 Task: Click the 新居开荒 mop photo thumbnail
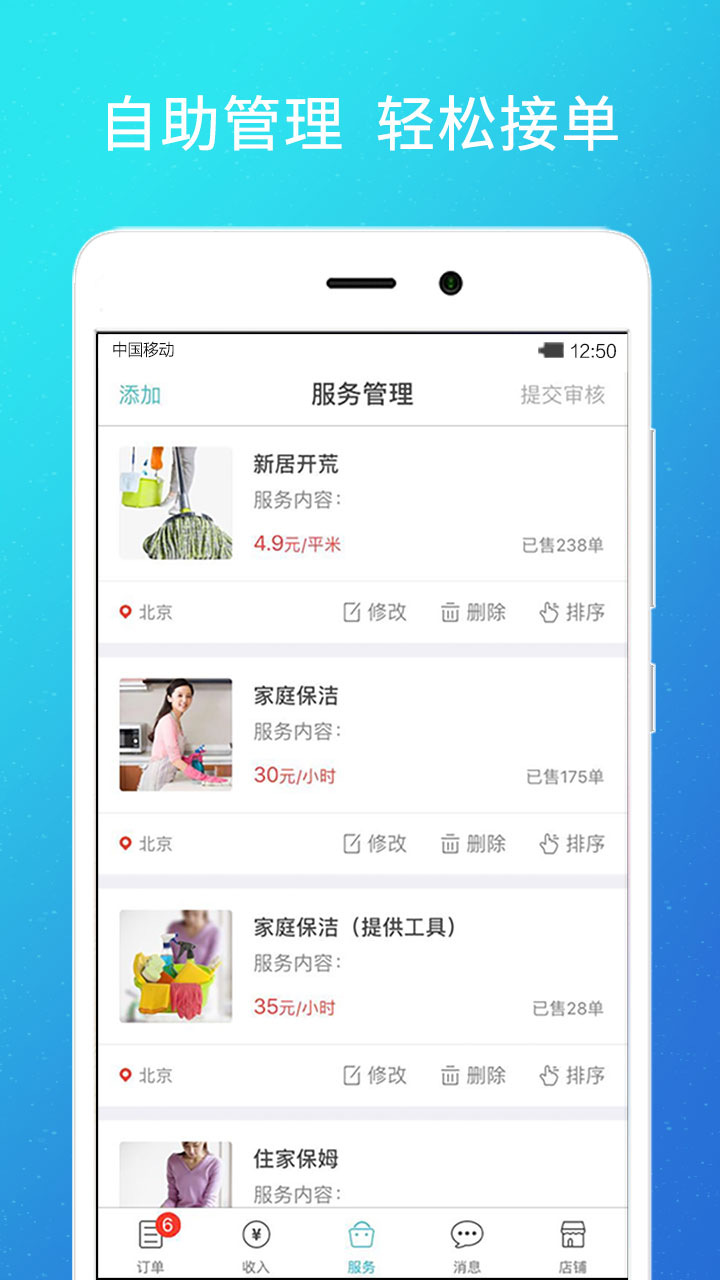tap(176, 503)
